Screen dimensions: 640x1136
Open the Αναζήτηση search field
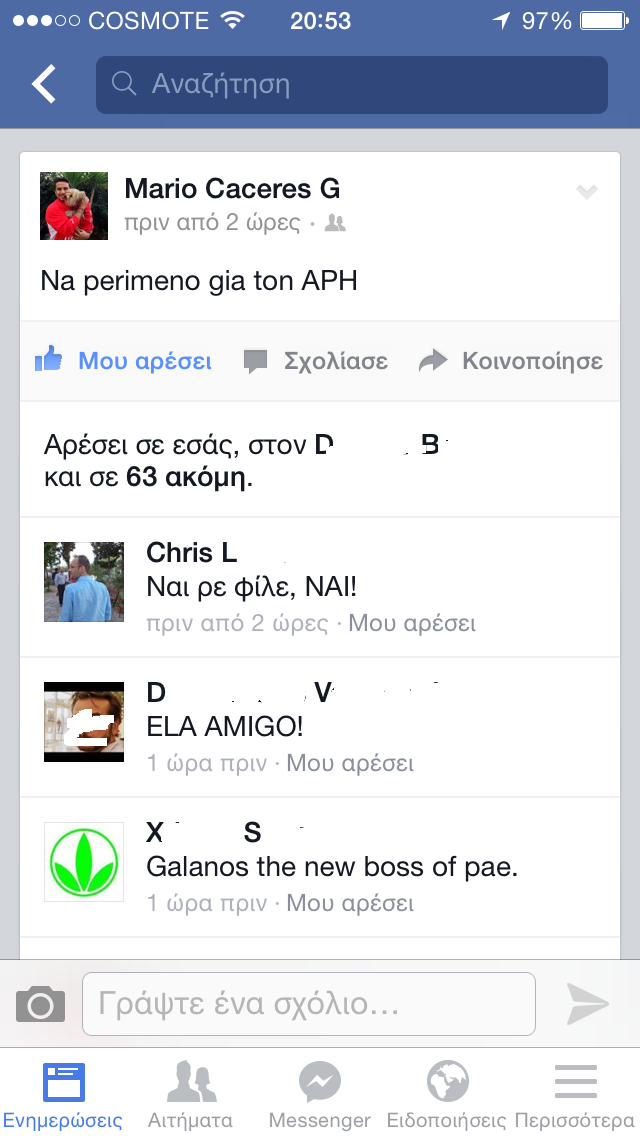coord(351,85)
